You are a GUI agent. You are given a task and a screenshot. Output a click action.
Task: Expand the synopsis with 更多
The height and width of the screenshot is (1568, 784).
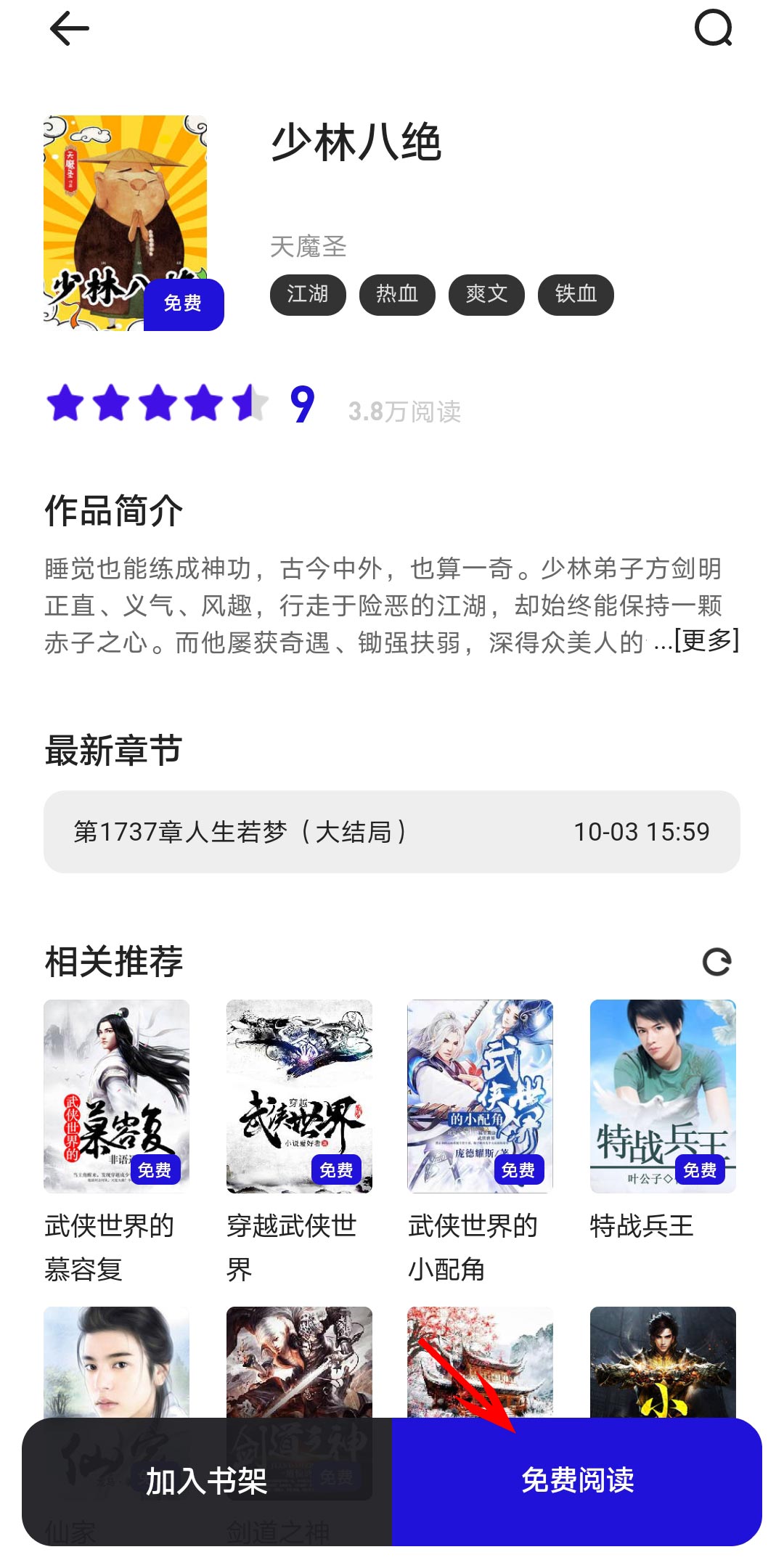[704, 644]
